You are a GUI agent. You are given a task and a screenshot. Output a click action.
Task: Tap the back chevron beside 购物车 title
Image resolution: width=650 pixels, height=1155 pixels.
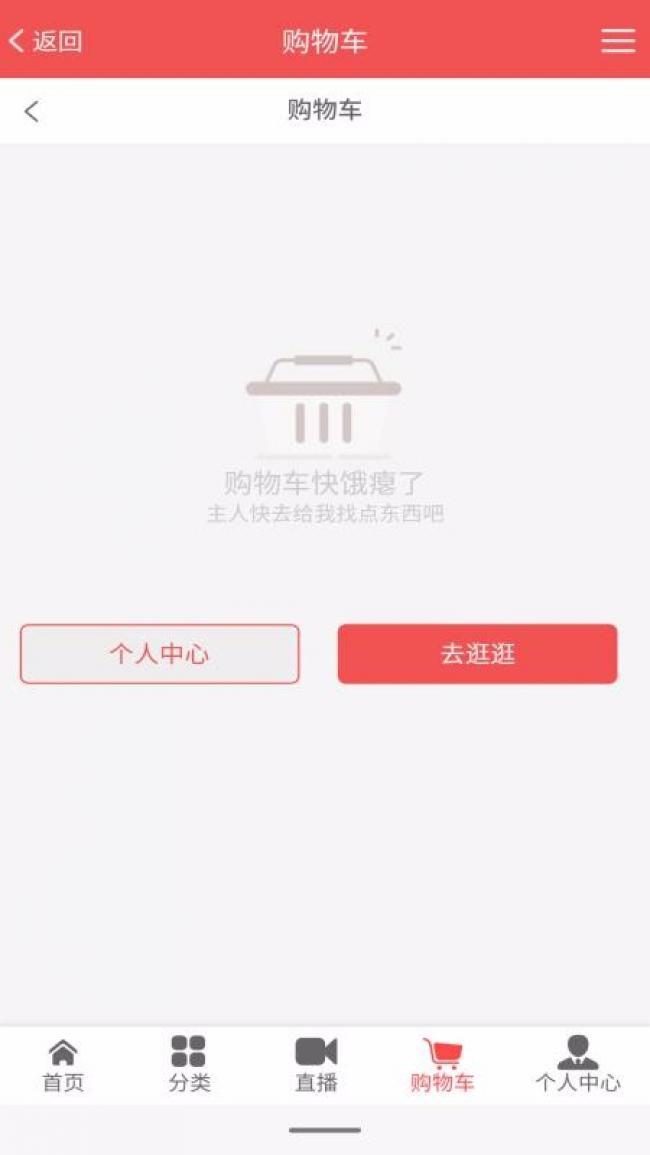(x=31, y=112)
